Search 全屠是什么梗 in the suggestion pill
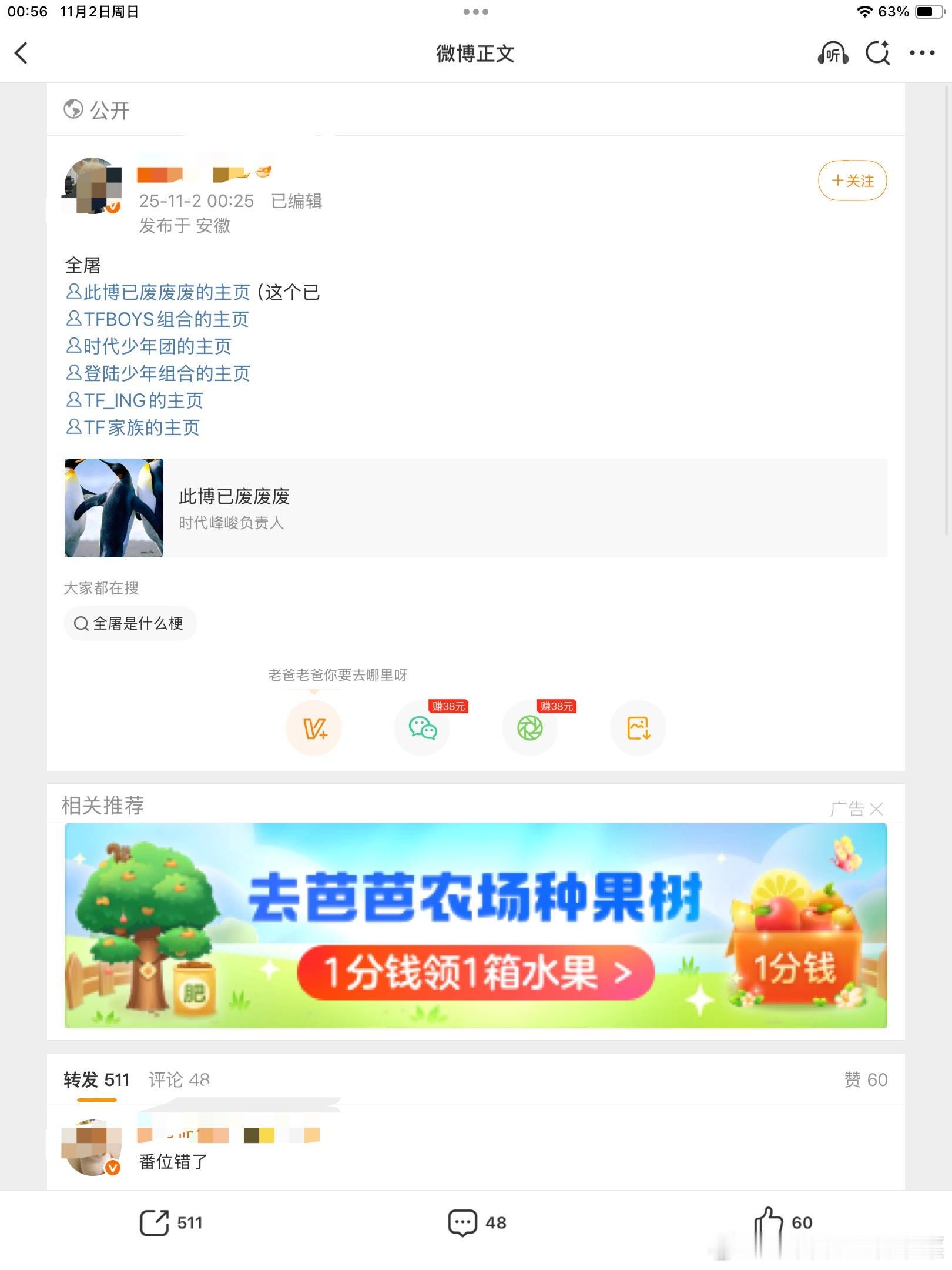This screenshot has height=1270, width=952. 130,623
